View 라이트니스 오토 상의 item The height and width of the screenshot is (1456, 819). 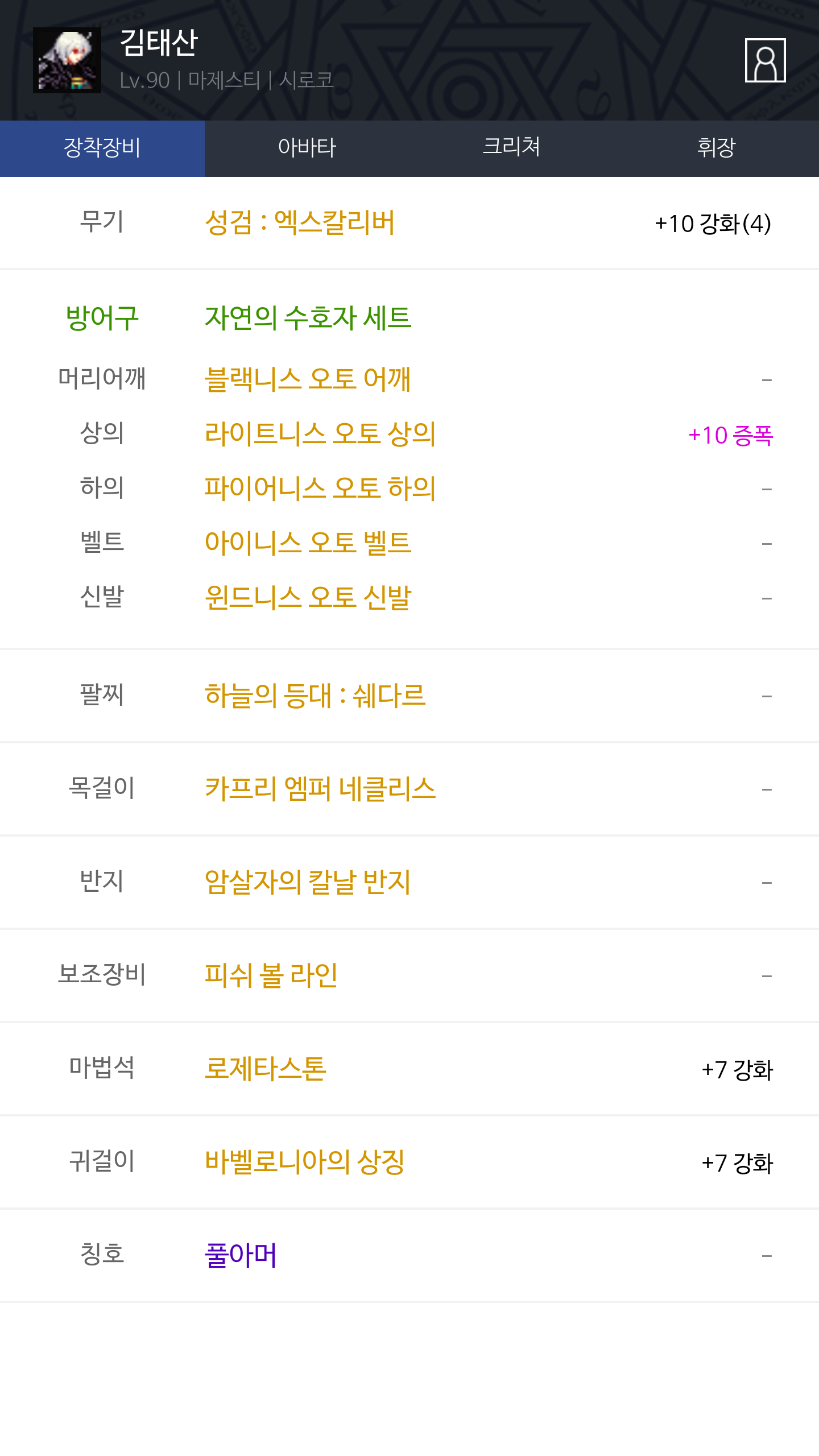tap(320, 433)
